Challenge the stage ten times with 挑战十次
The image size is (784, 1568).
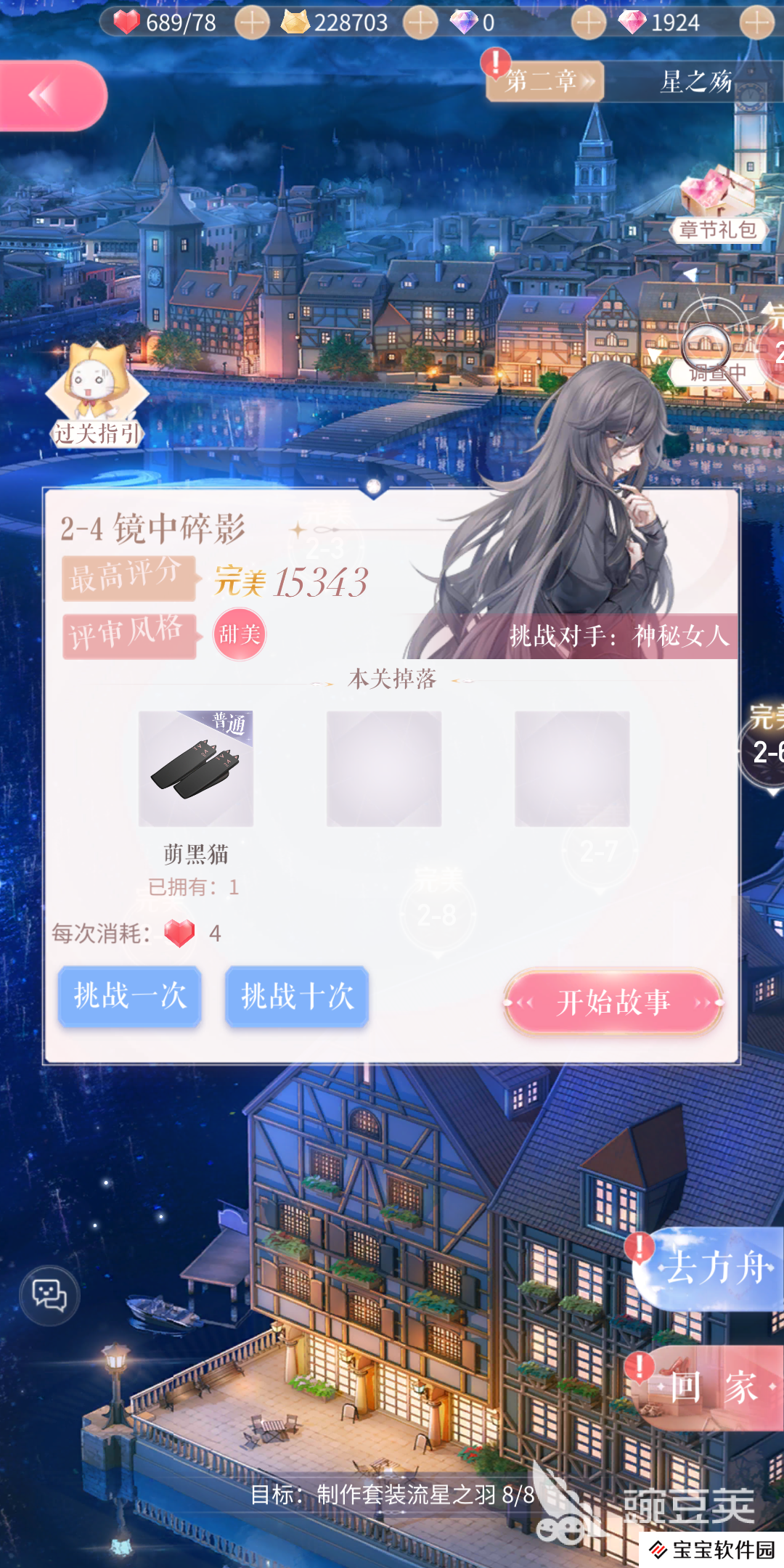(297, 996)
